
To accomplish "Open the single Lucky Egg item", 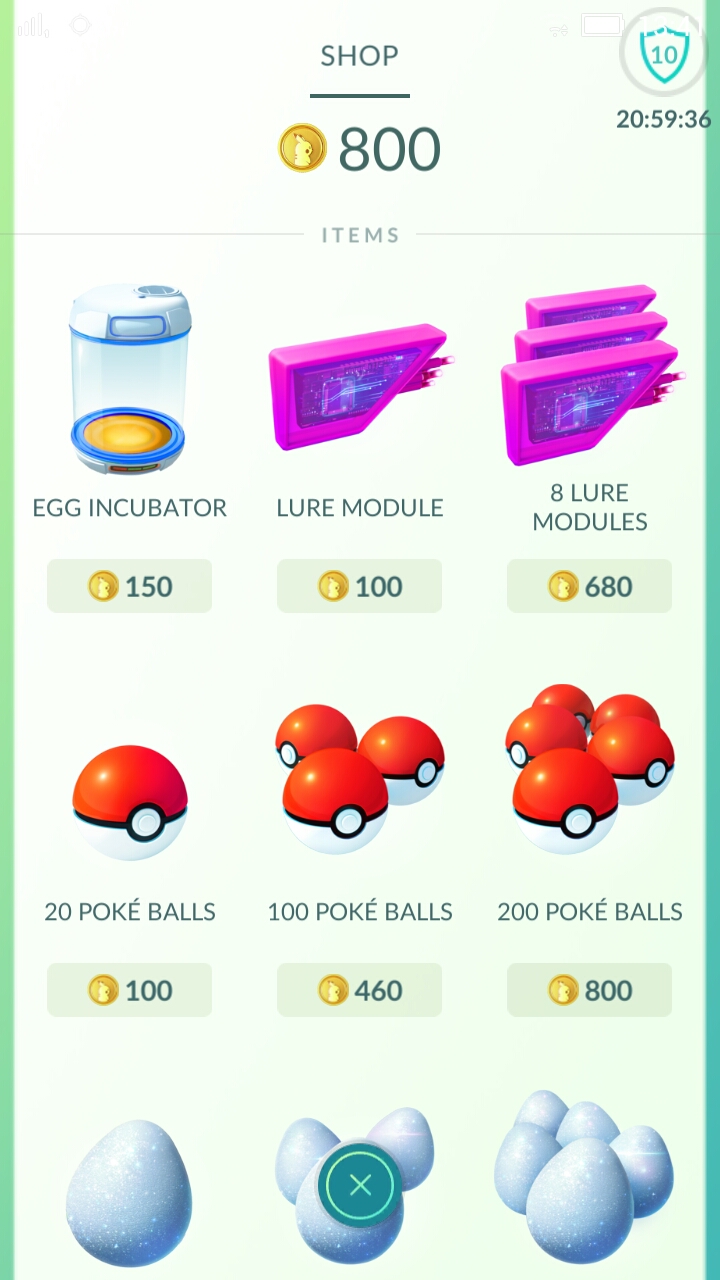I will click(130, 1193).
